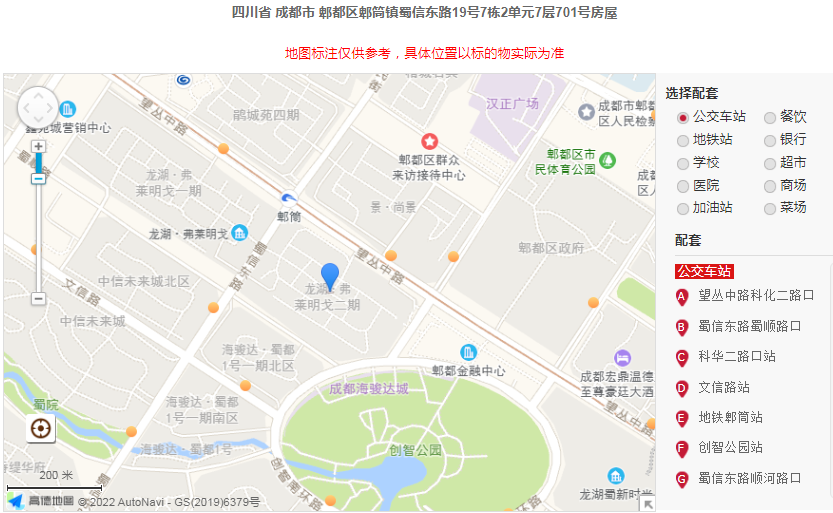The height and width of the screenshot is (513, 833).
Task: Open result G 蜀信东路顺河路口
Action: pyautogui.click(x=749, y=479)
